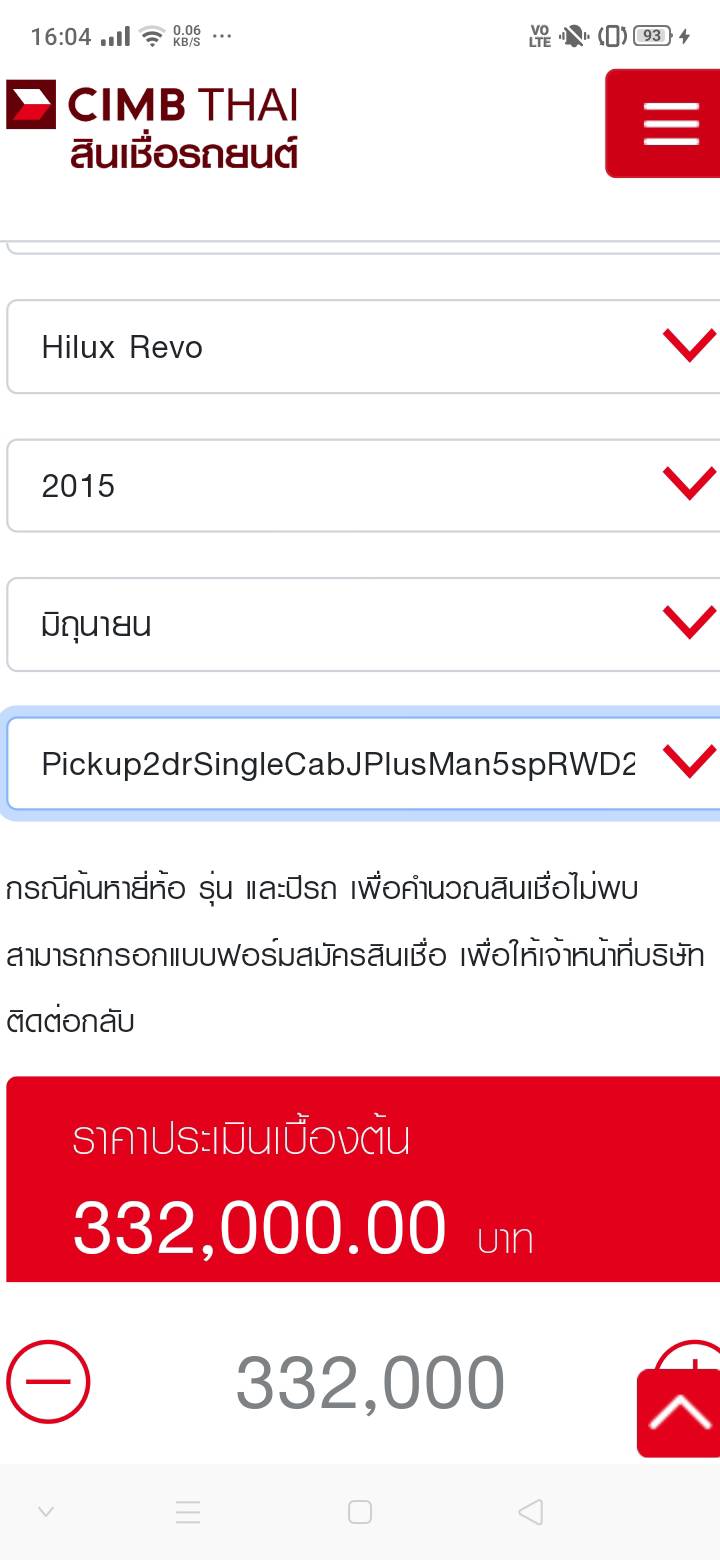
Task: Decrease the 332,000 amount with minus
Action: pyautogui.click(x=48, y=1381)
